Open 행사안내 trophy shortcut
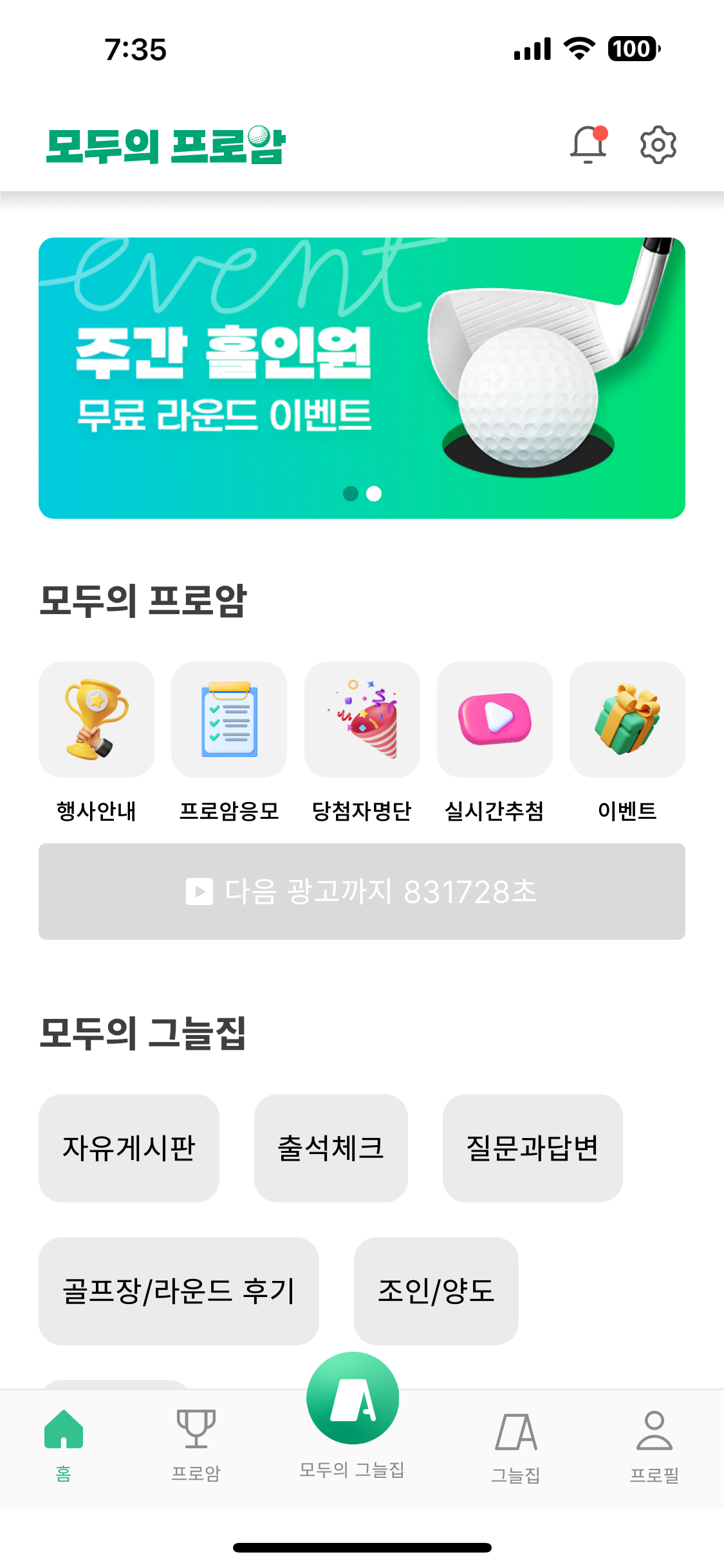Screen dimensions: 724x1568 coord(97,720)
